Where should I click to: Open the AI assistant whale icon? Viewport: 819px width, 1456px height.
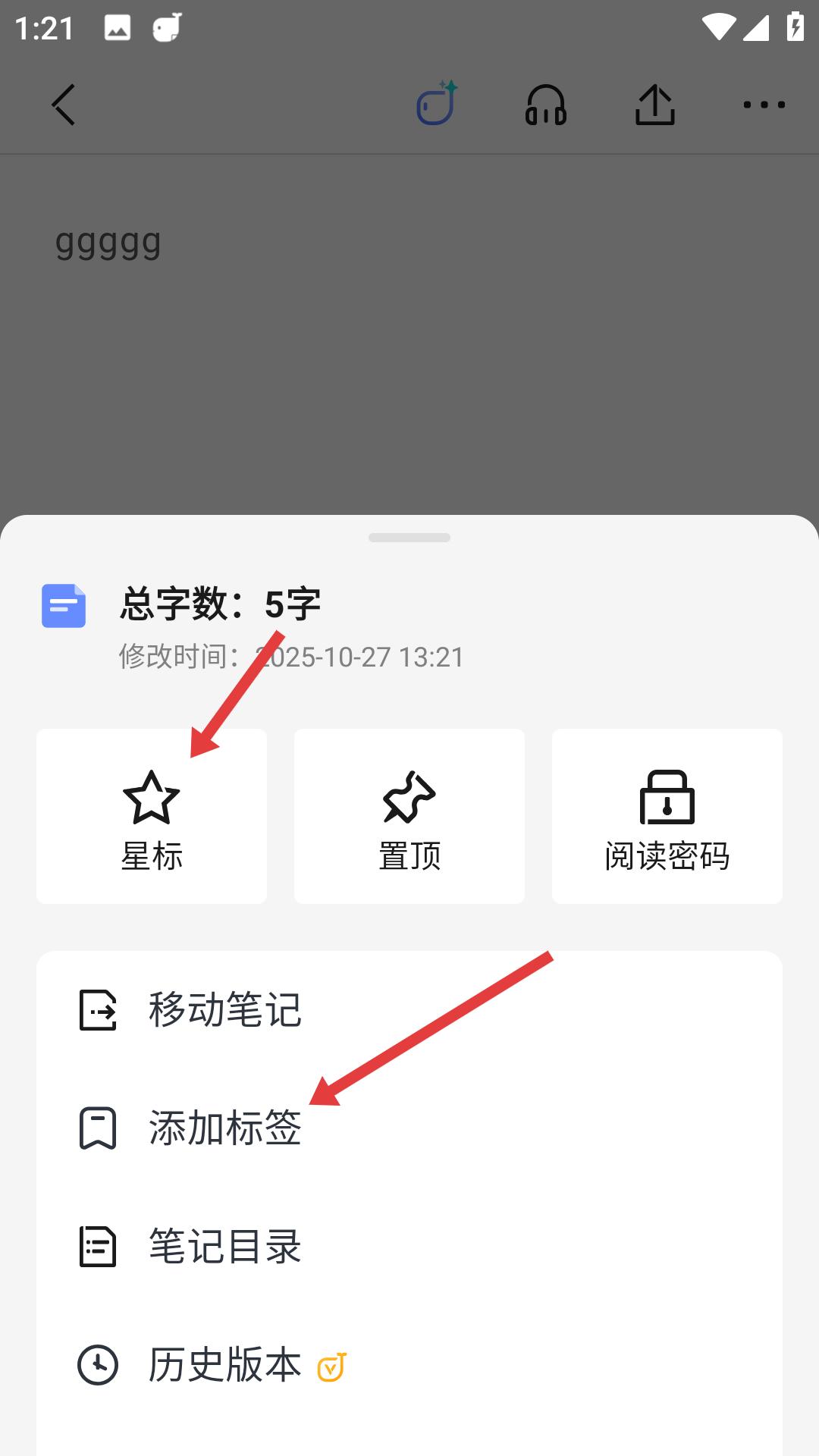435,104
